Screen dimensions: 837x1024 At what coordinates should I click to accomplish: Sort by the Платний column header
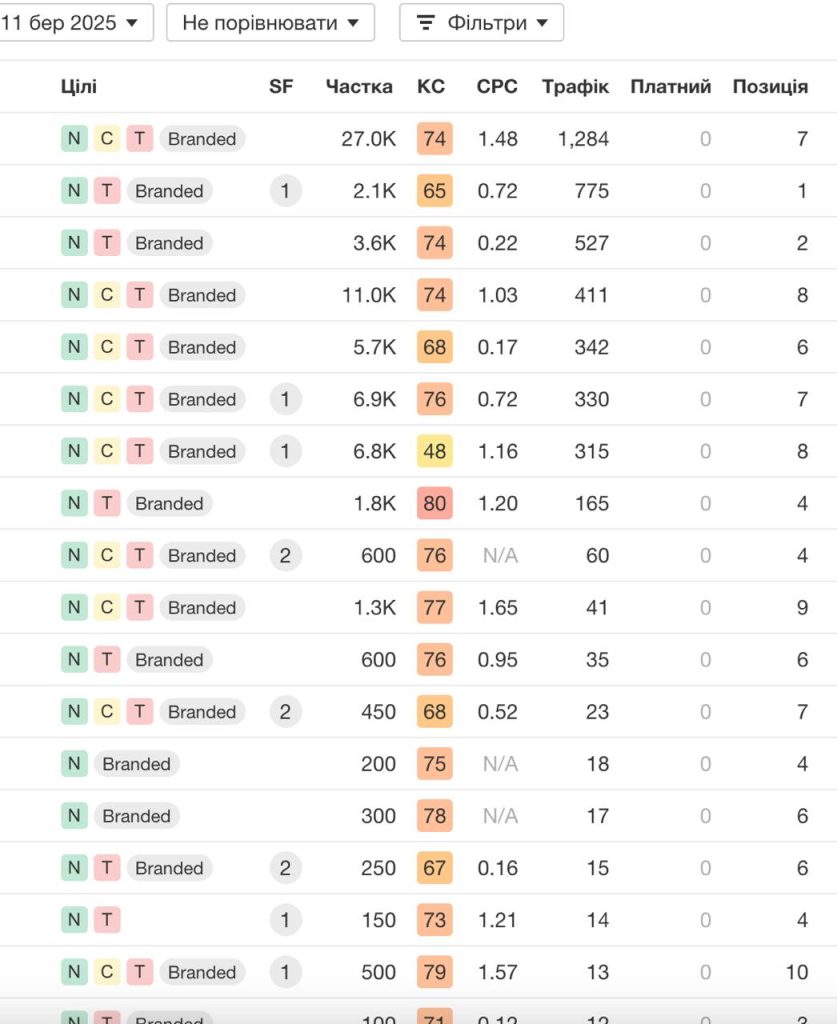[671, 86]
